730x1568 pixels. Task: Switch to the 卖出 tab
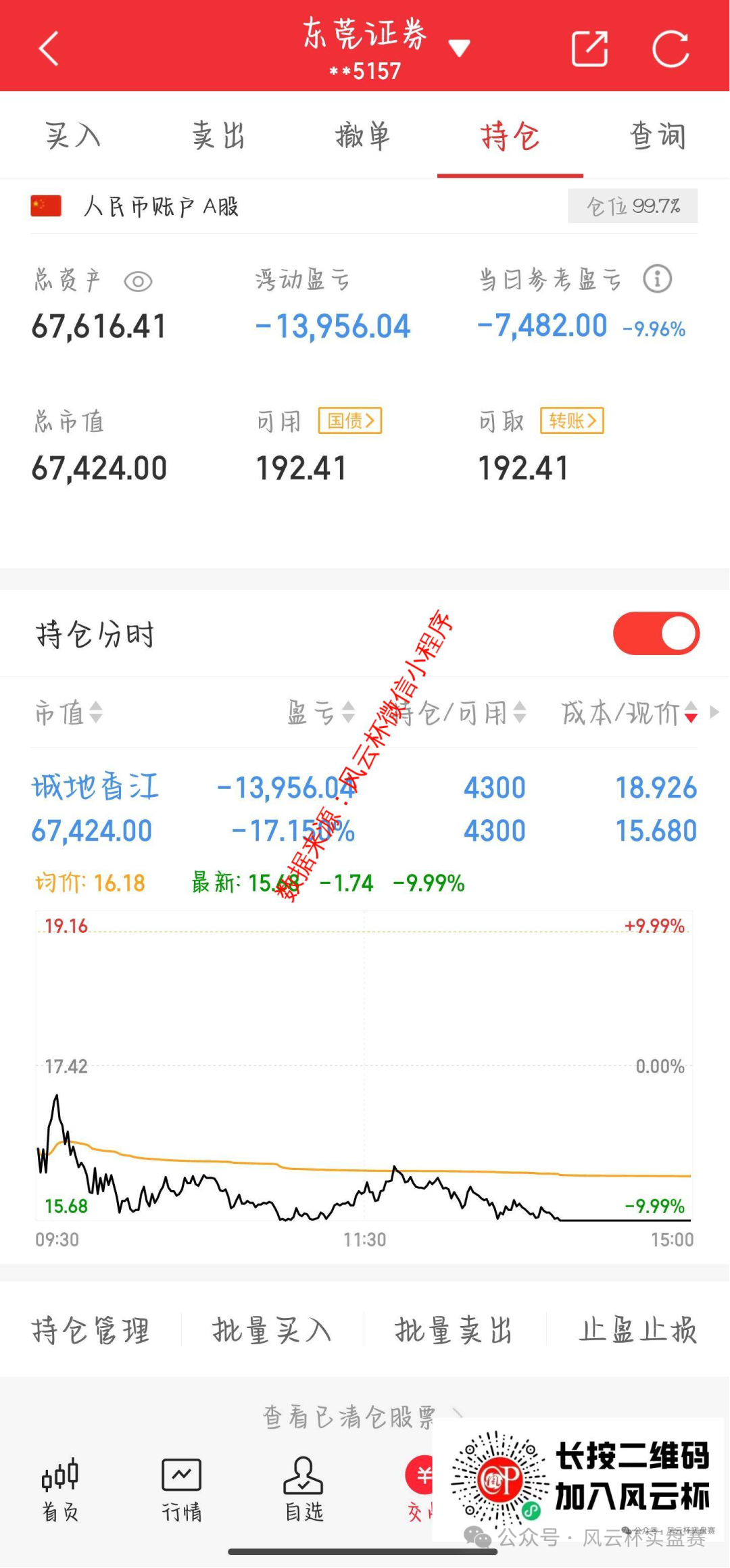[x=218, y=136]
